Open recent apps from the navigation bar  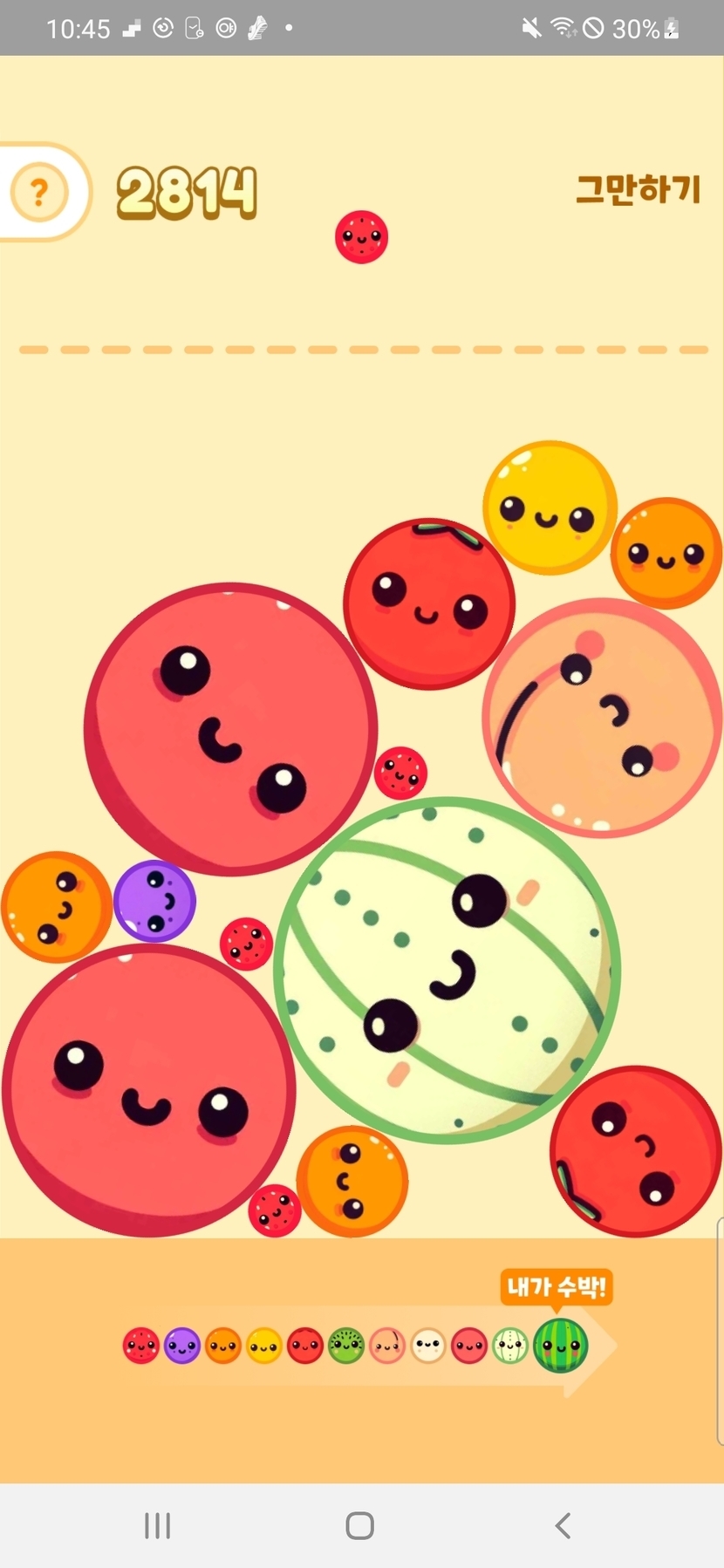point(157,1525)
